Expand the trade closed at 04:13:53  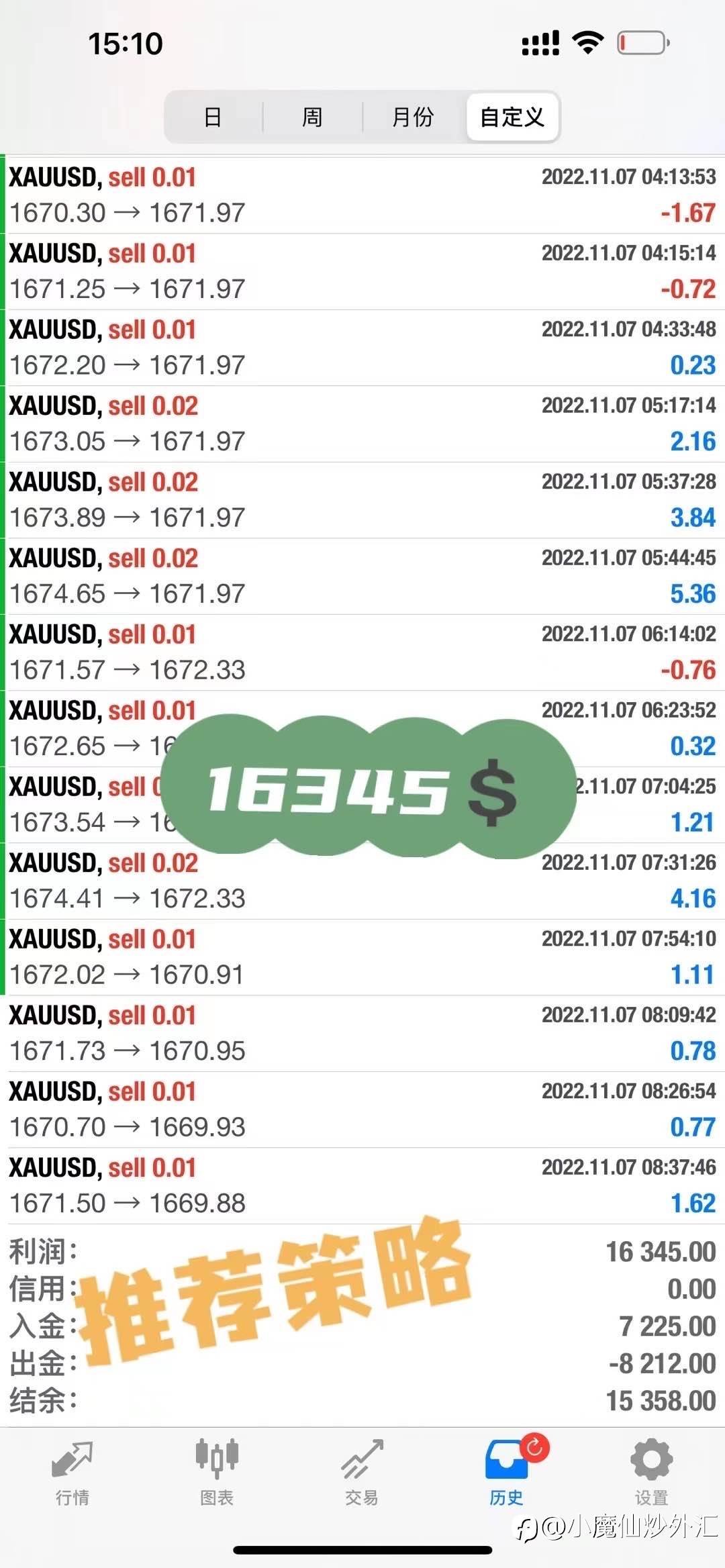click(362, 195)
